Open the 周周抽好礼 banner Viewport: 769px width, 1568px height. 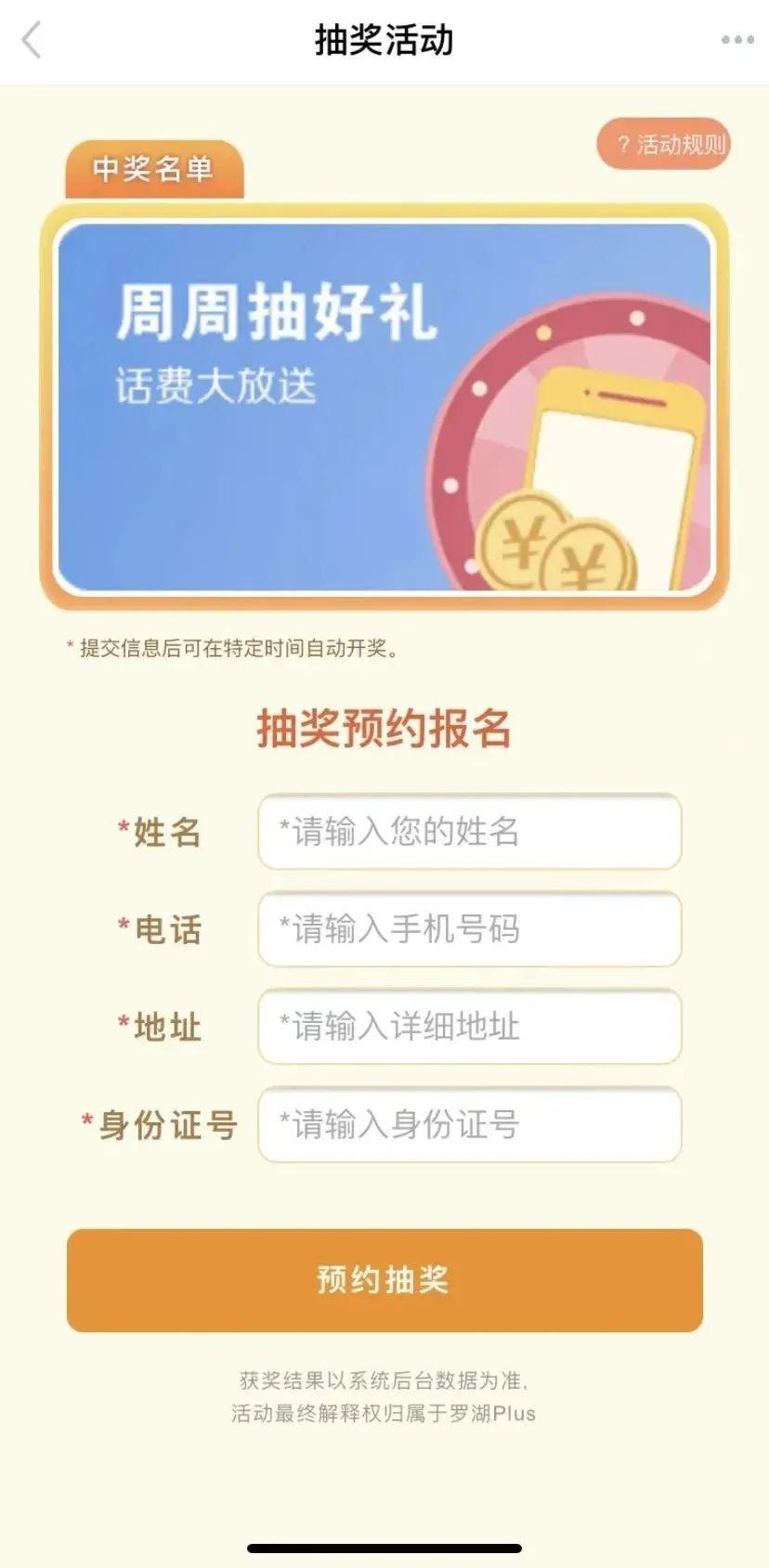[384, 407]
